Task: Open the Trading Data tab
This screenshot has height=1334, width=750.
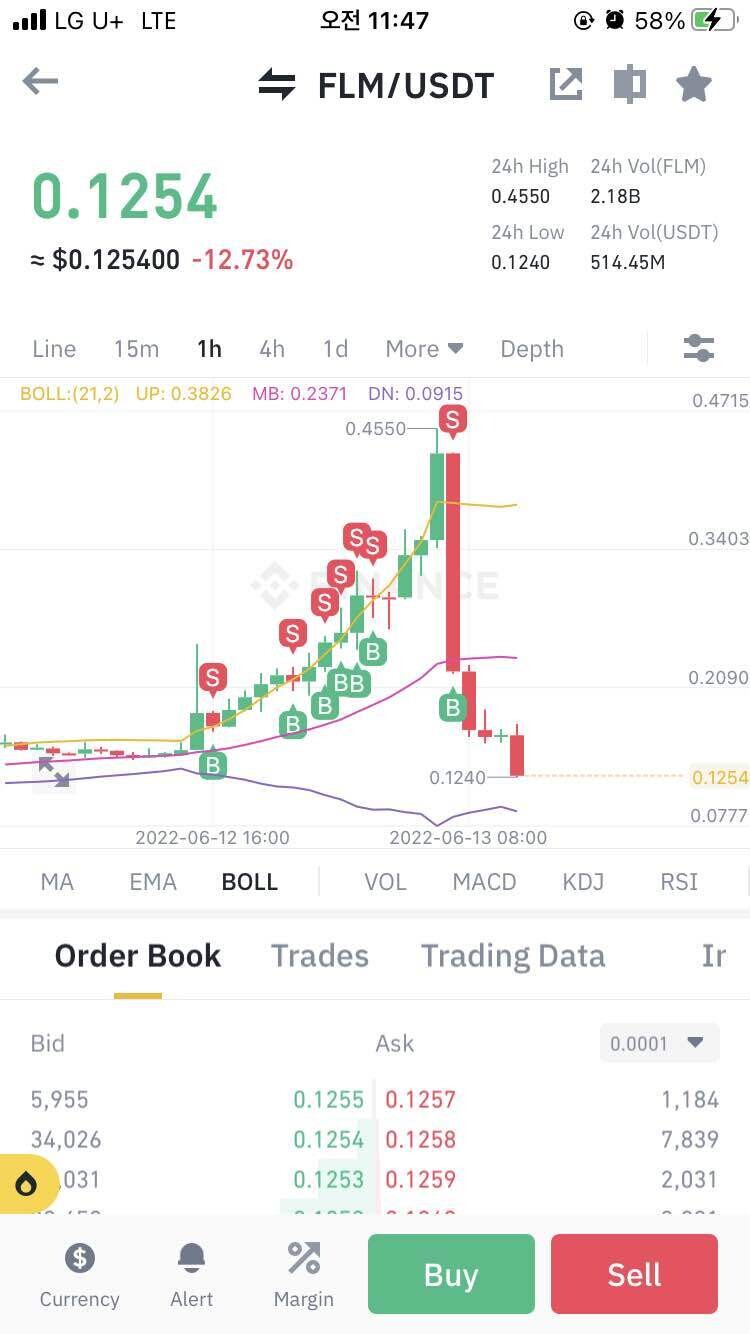Action: point(513,956)
